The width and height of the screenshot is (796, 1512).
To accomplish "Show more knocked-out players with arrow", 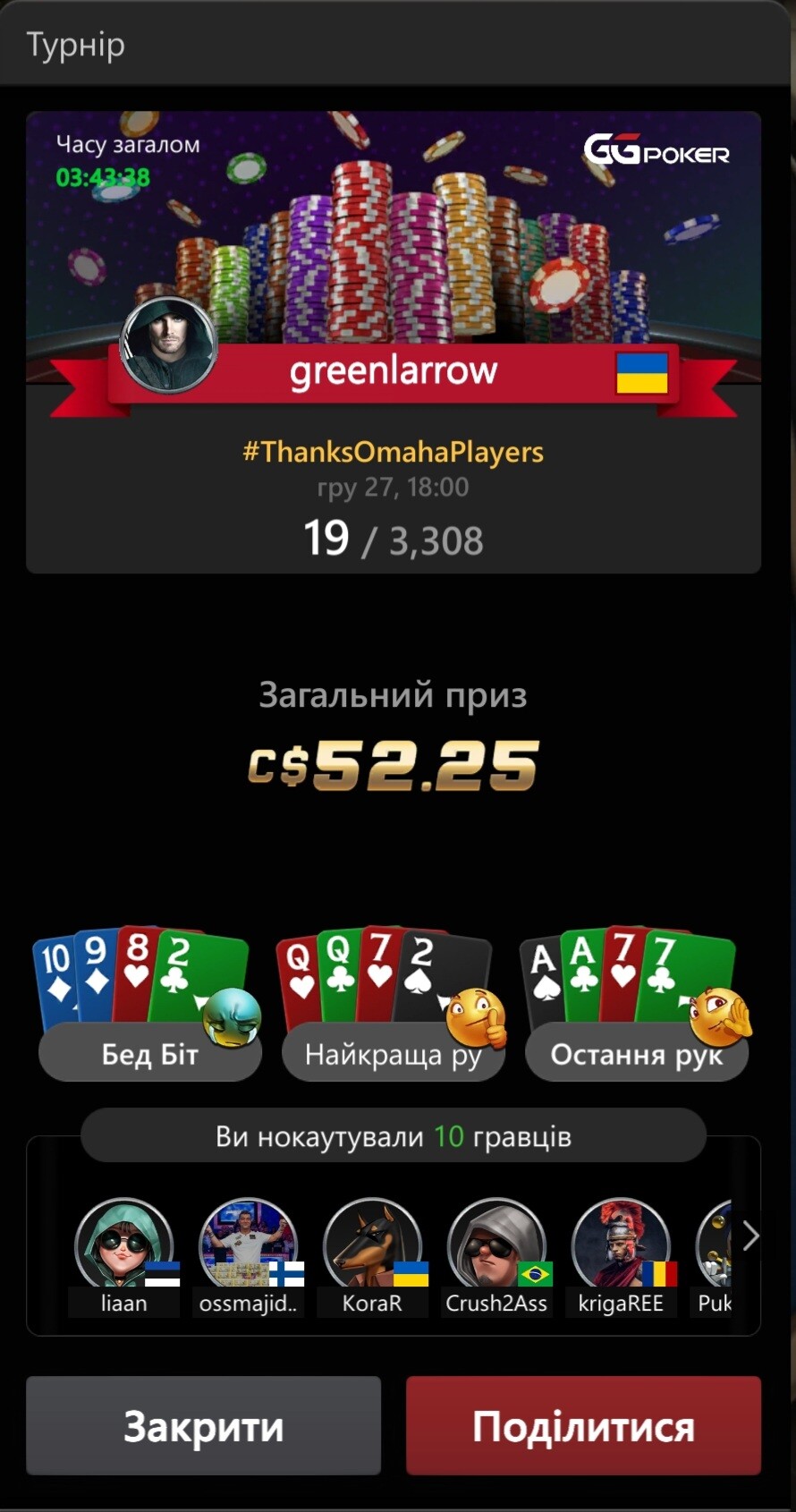I will coord(750,1237).
